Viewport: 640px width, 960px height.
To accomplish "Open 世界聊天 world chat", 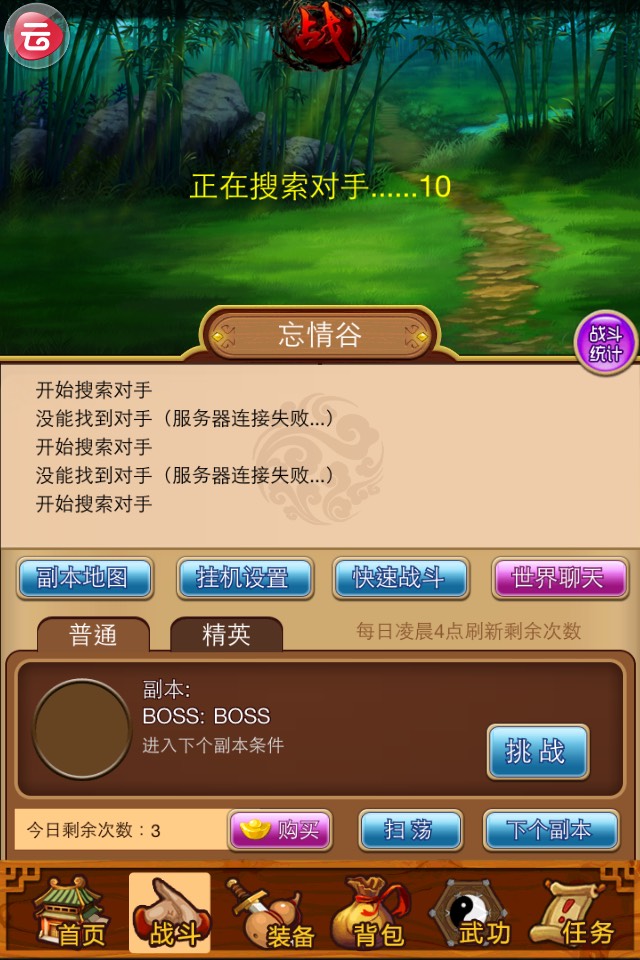I will (559, 578).
